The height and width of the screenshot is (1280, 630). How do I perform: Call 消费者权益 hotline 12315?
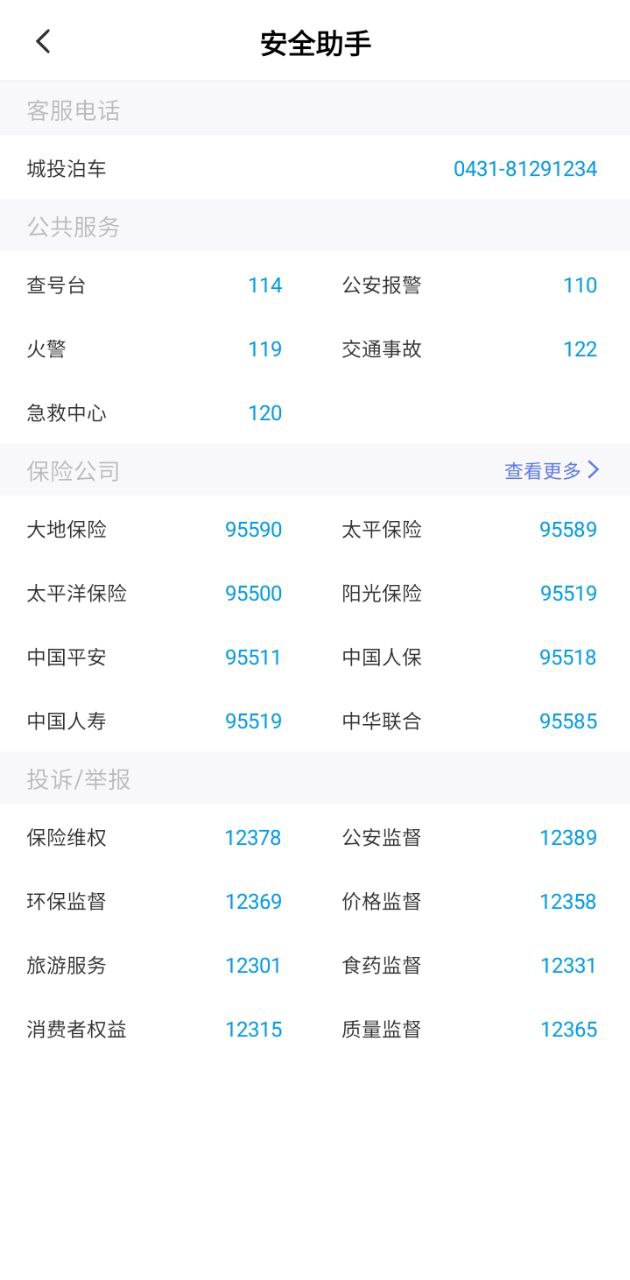pos(253,1030)
